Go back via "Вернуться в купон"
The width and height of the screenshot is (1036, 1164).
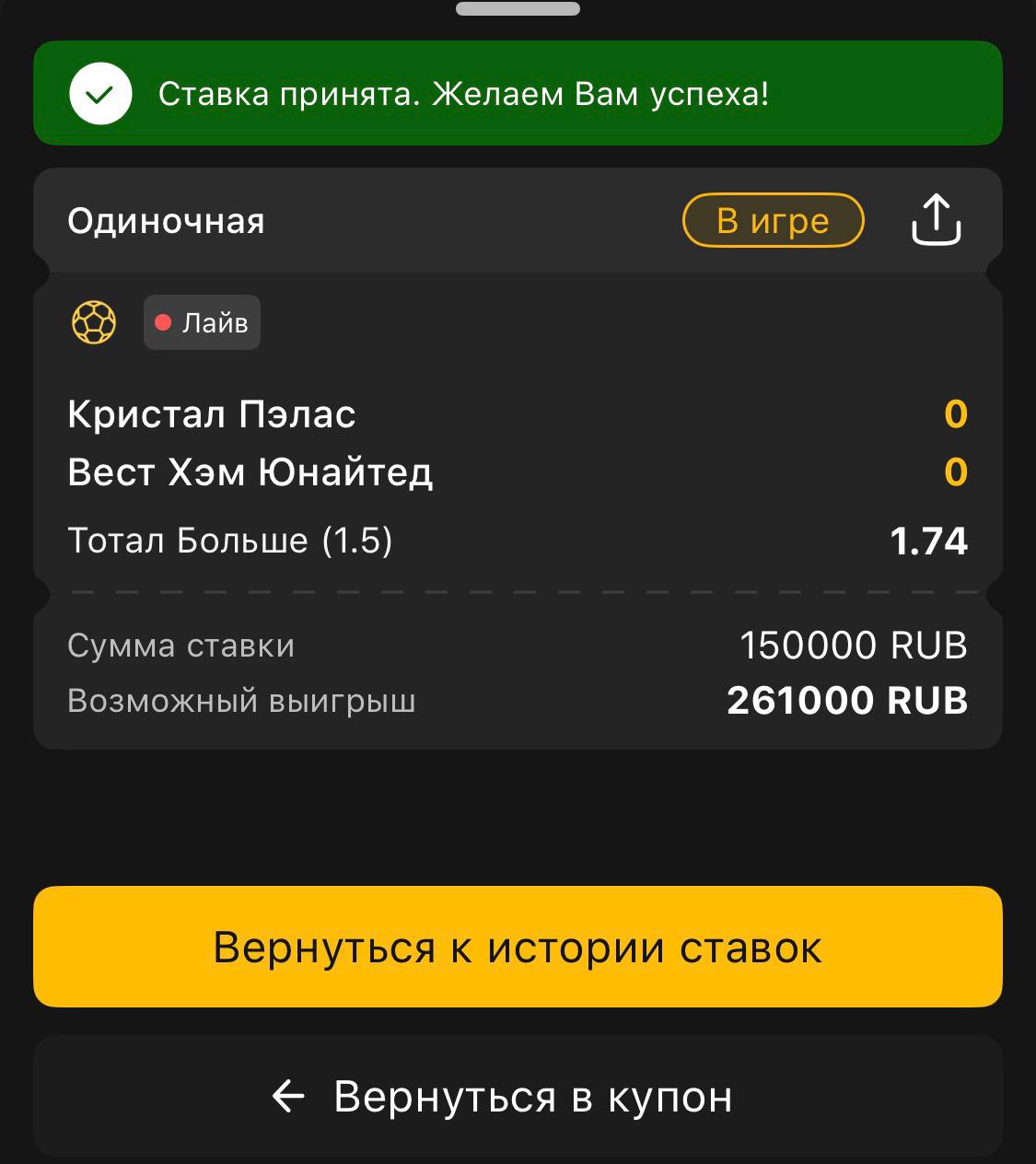pyautogui.click(x=518, y=1096)
